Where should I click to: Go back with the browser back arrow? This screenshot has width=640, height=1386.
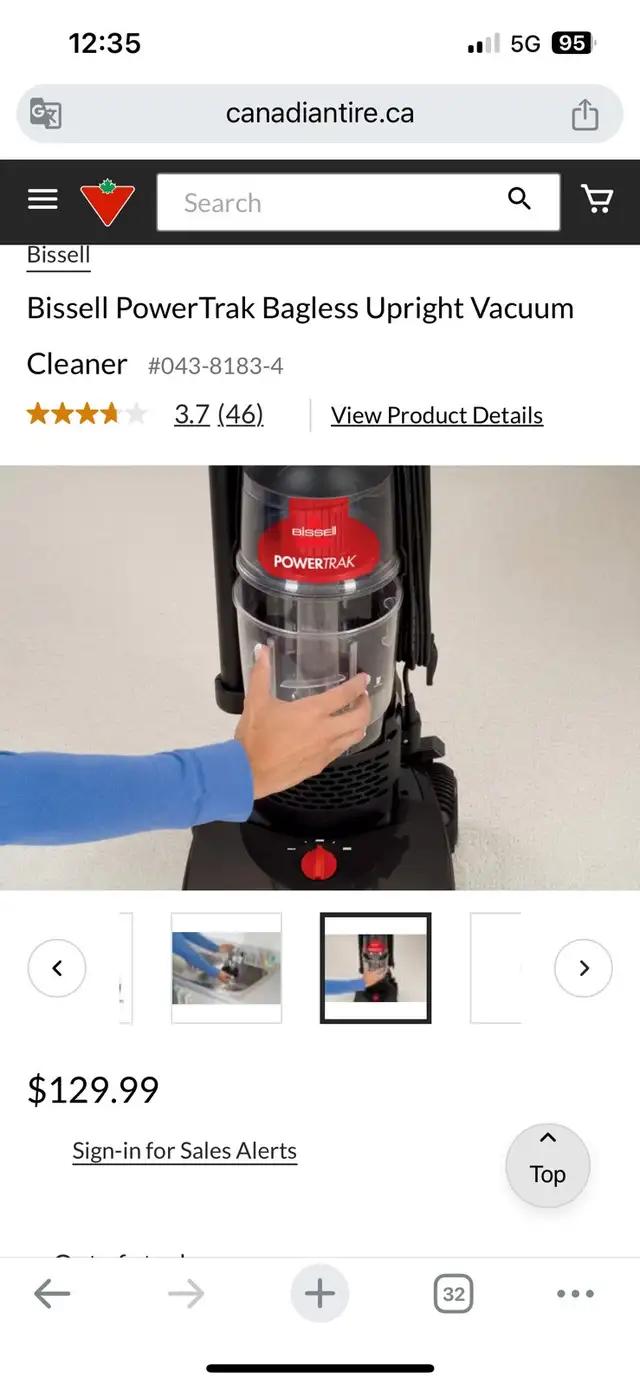point(52,1294)
